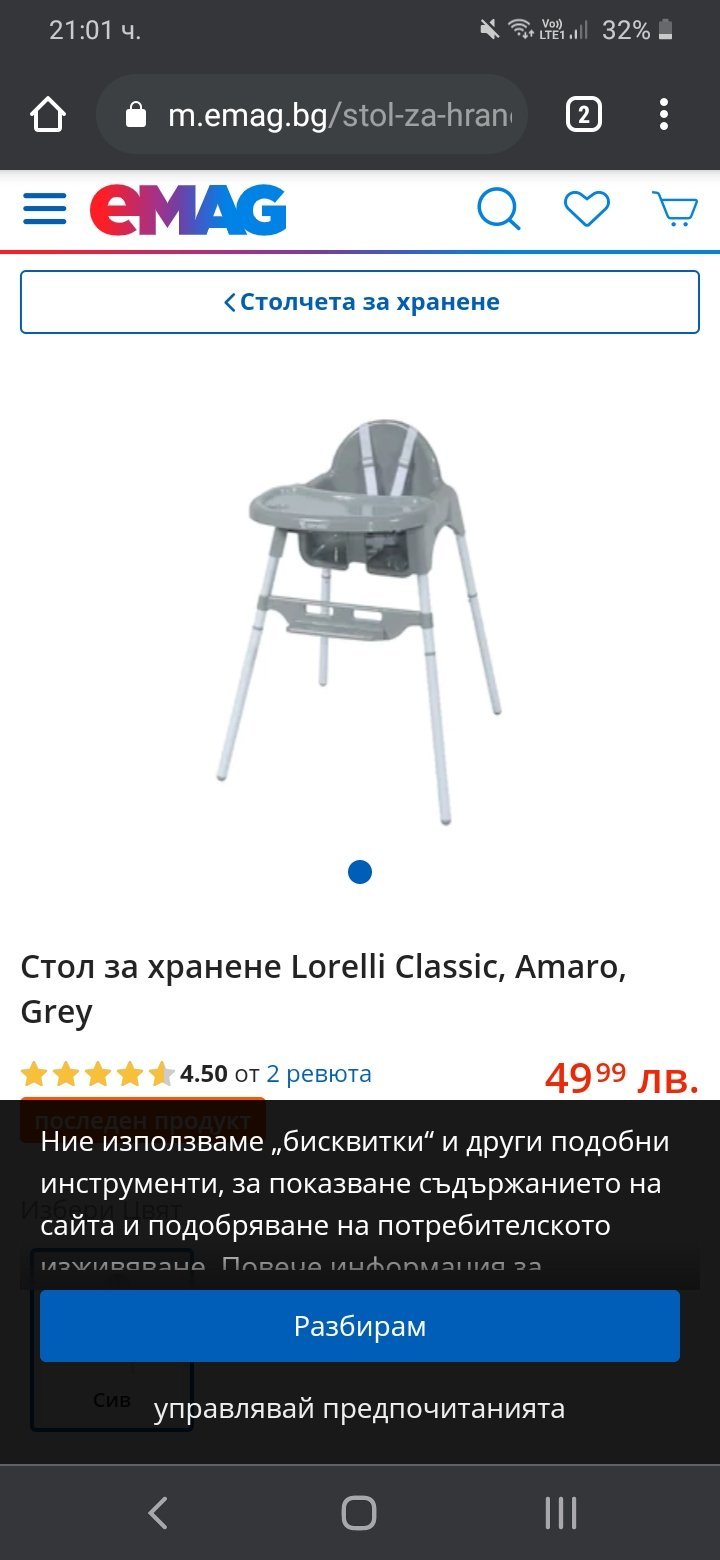Open управлявай предпочитанията cookie settings

click(x=360, y=1409)
